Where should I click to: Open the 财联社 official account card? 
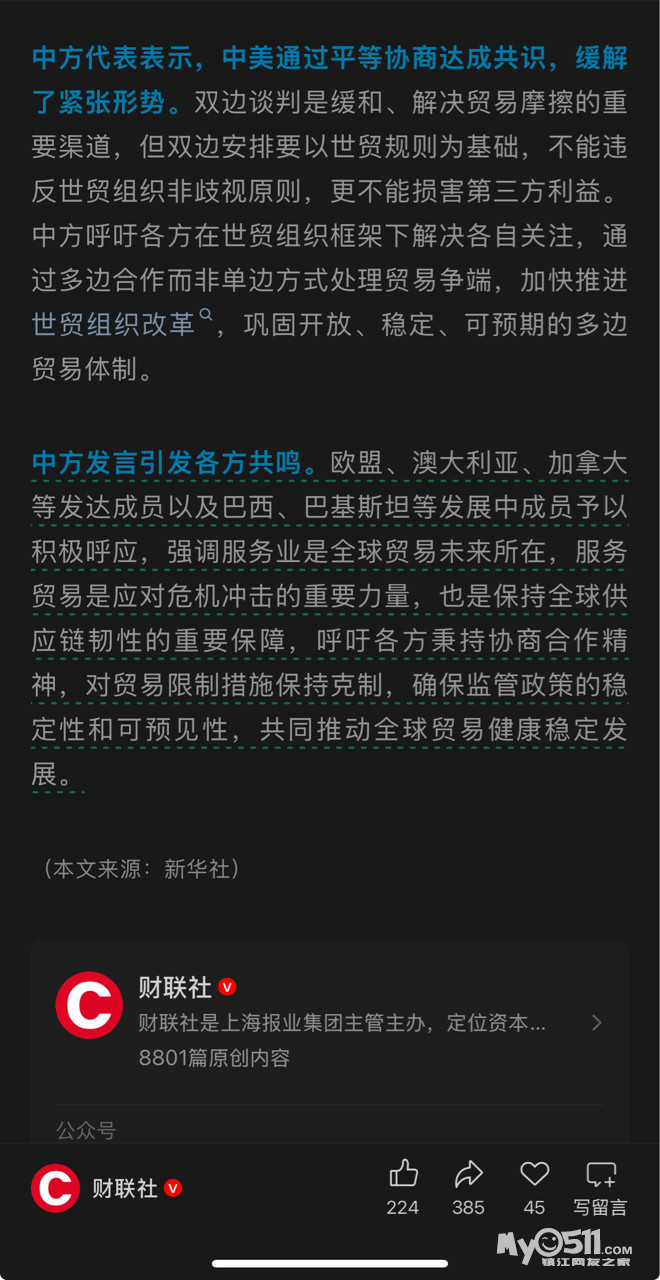point(329,1021)
